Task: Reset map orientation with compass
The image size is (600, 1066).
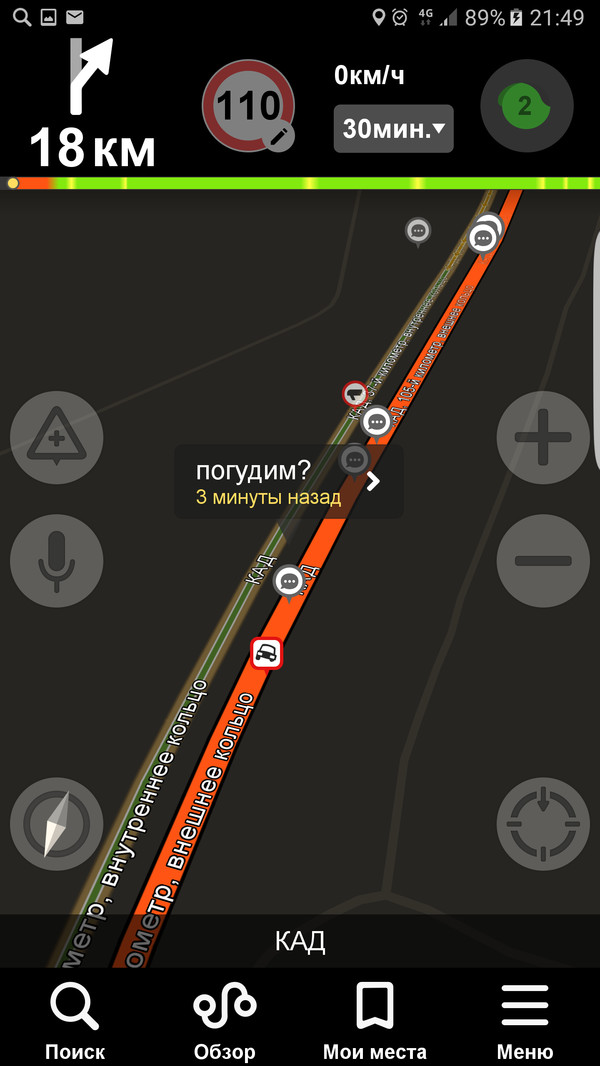Action: click(x=56, y=824)
